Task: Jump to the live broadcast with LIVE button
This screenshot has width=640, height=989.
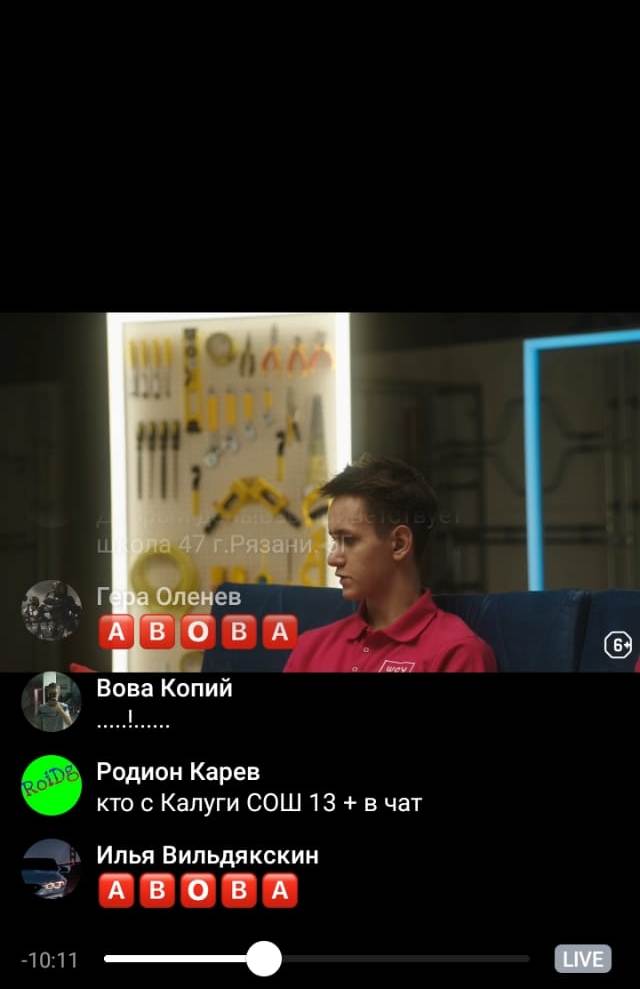Action: pyautogui.click(x=582, y=959)
